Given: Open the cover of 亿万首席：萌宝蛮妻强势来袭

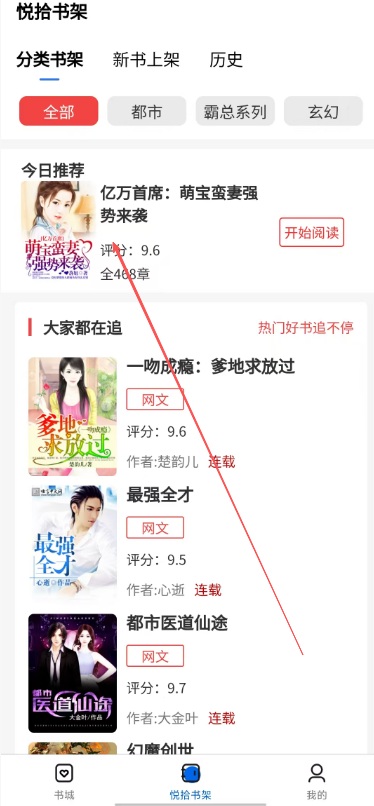Looking at the screenshot, I should [x=58, y=231].
